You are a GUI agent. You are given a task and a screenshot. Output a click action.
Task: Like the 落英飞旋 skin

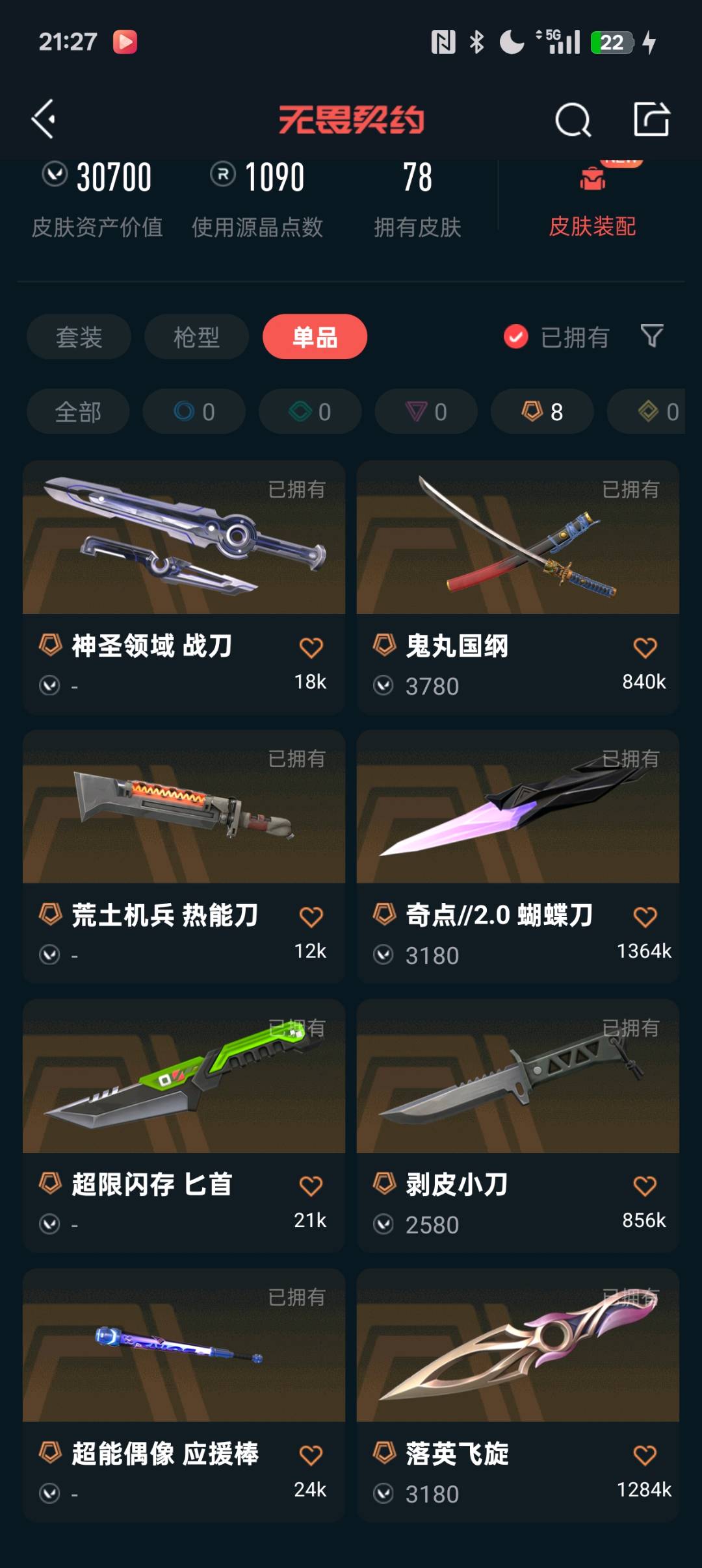645,1455
